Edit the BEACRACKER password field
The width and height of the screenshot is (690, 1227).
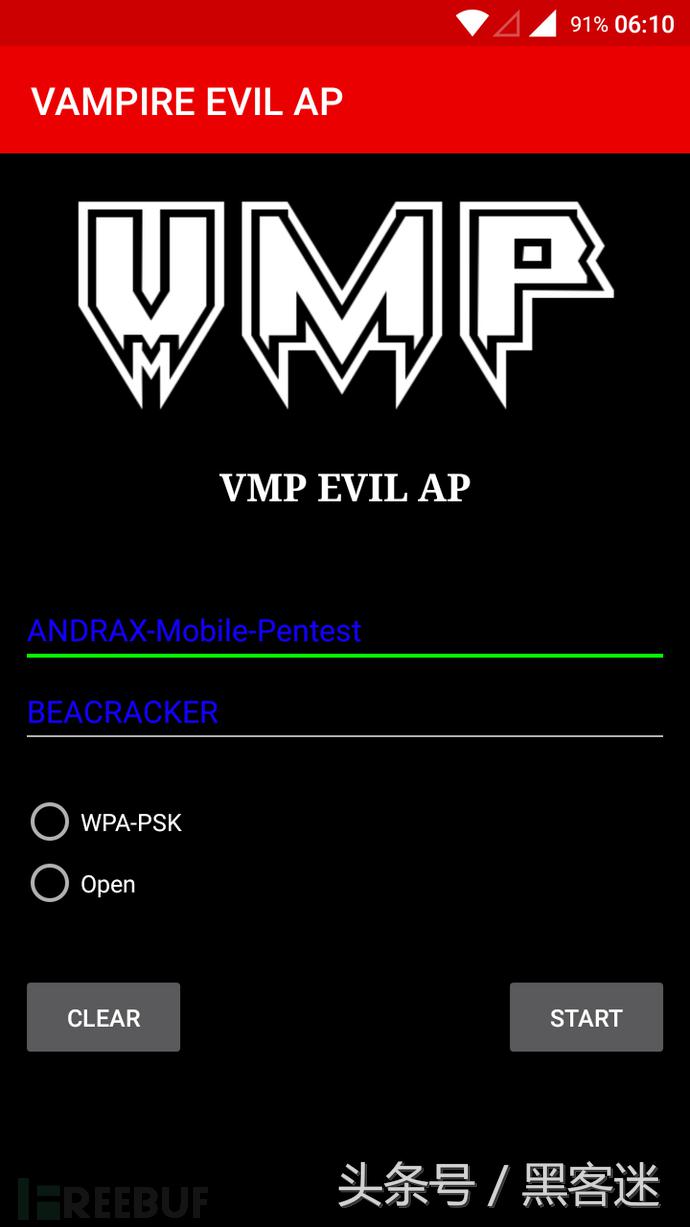(x=344, y=712)
